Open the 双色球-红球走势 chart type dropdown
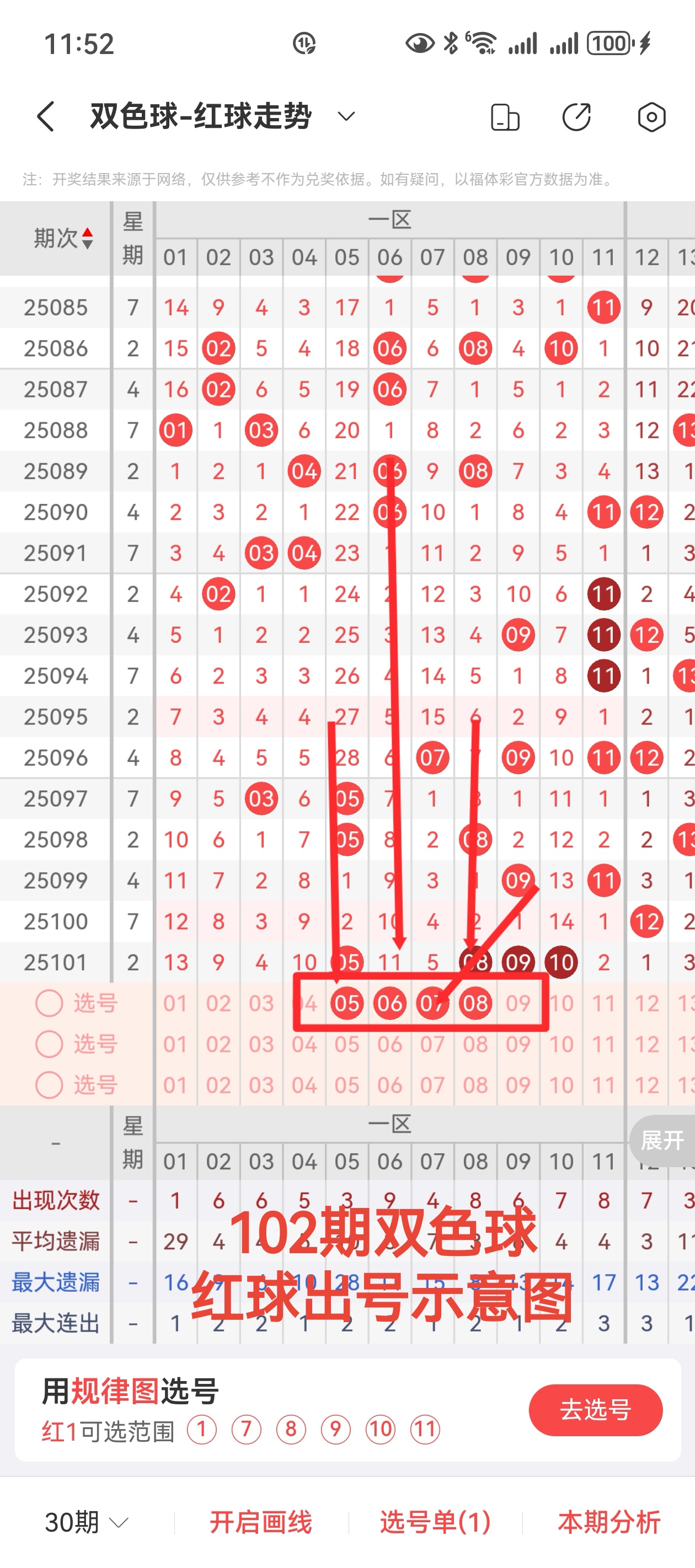Viewport: 695px width, 1568px height. click(346, 116)
